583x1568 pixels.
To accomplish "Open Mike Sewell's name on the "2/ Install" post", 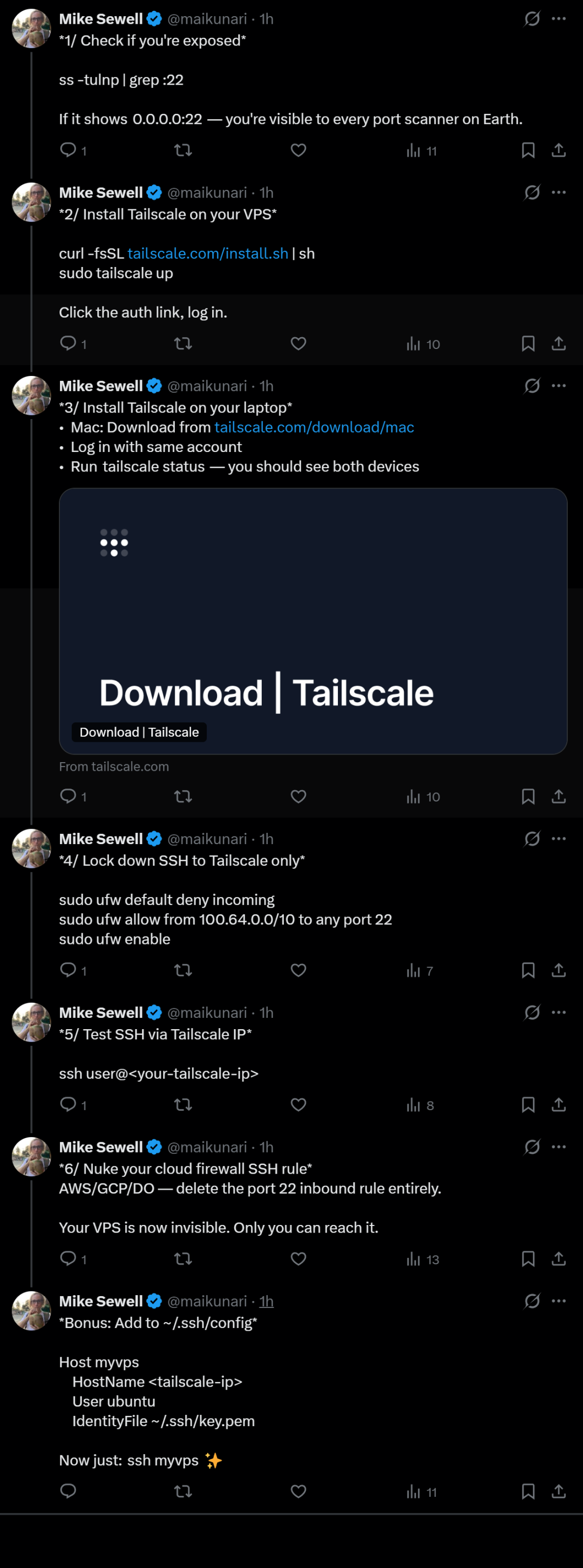I will pyautogui.click(x=100, y=193).
